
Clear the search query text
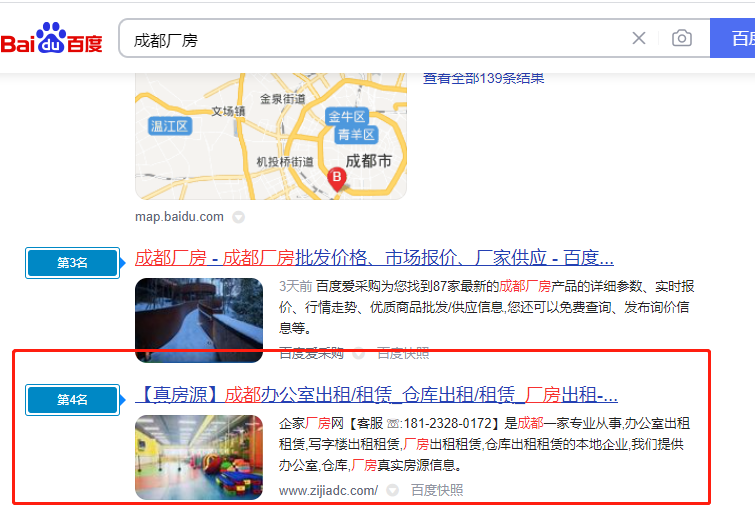pos(639,39)
